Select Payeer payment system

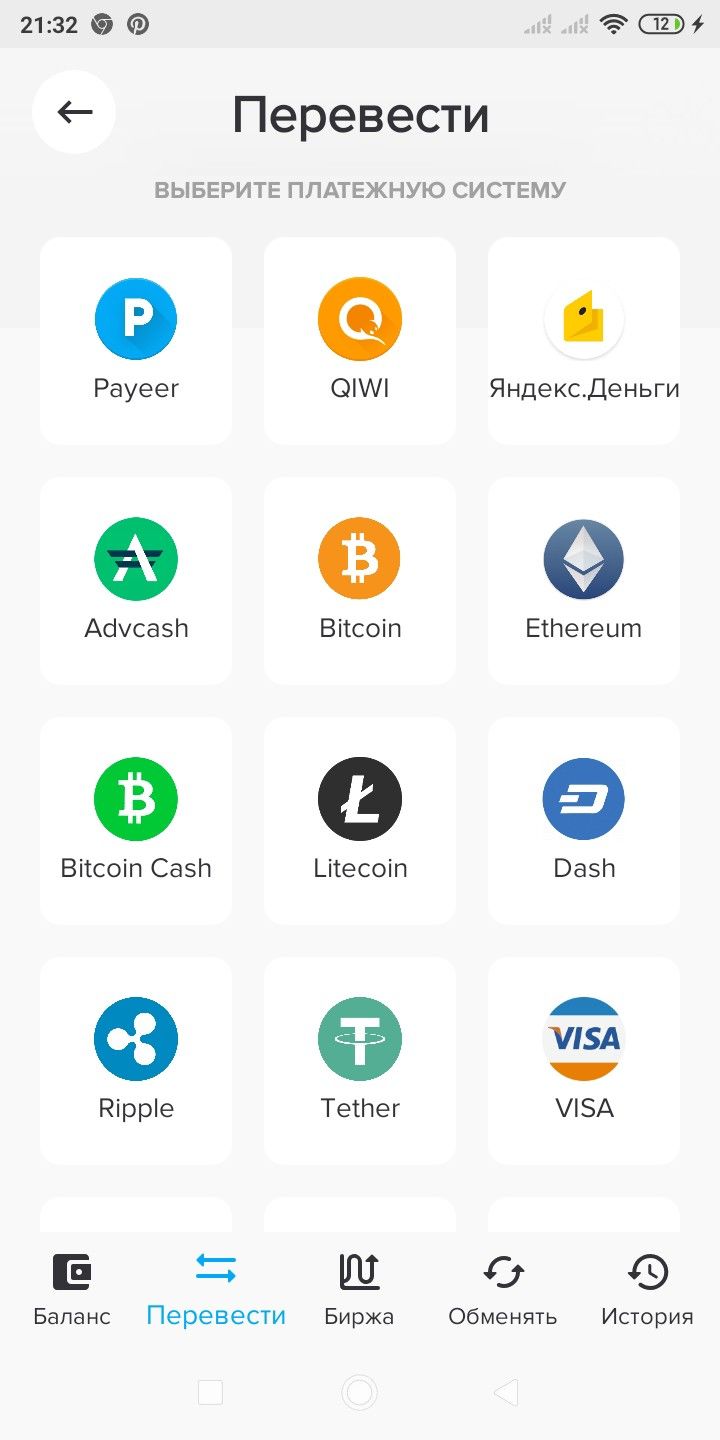click(x=136, y=341)
